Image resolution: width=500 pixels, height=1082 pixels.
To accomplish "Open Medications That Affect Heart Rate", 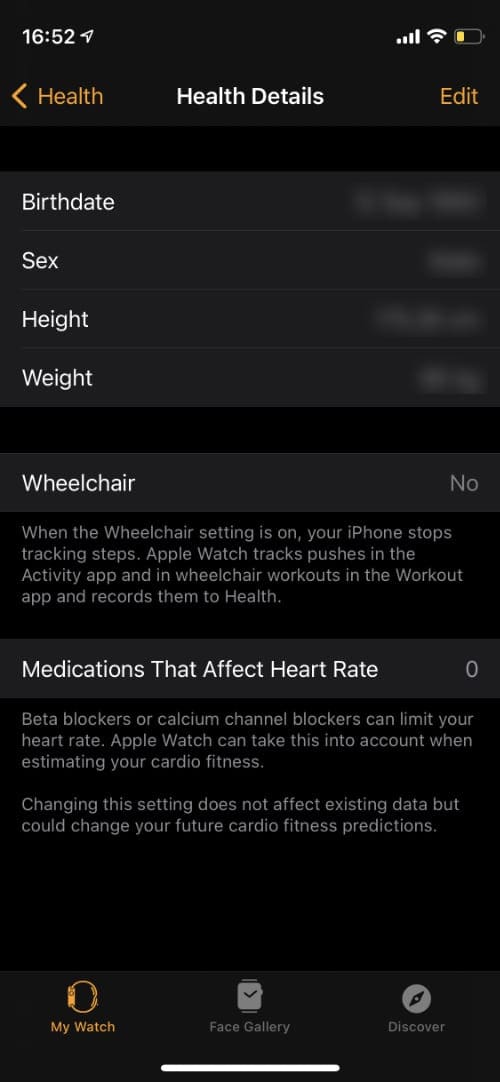I will (x=250, y=669).
